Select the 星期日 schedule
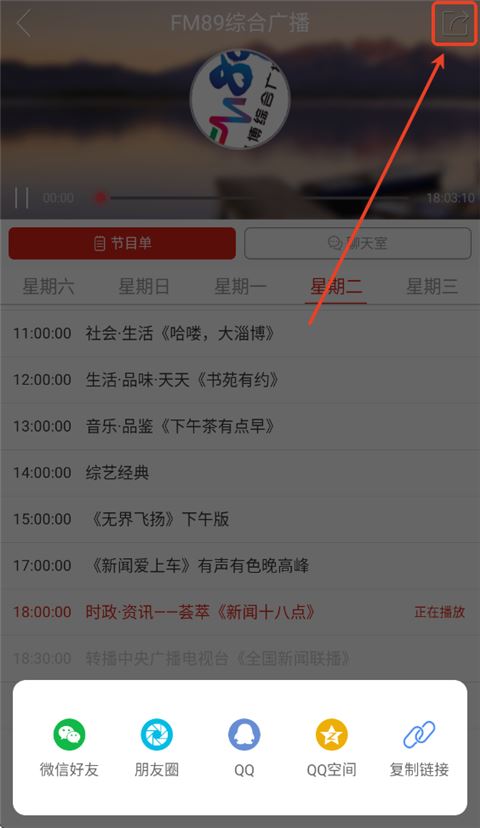 pos(144,287)
